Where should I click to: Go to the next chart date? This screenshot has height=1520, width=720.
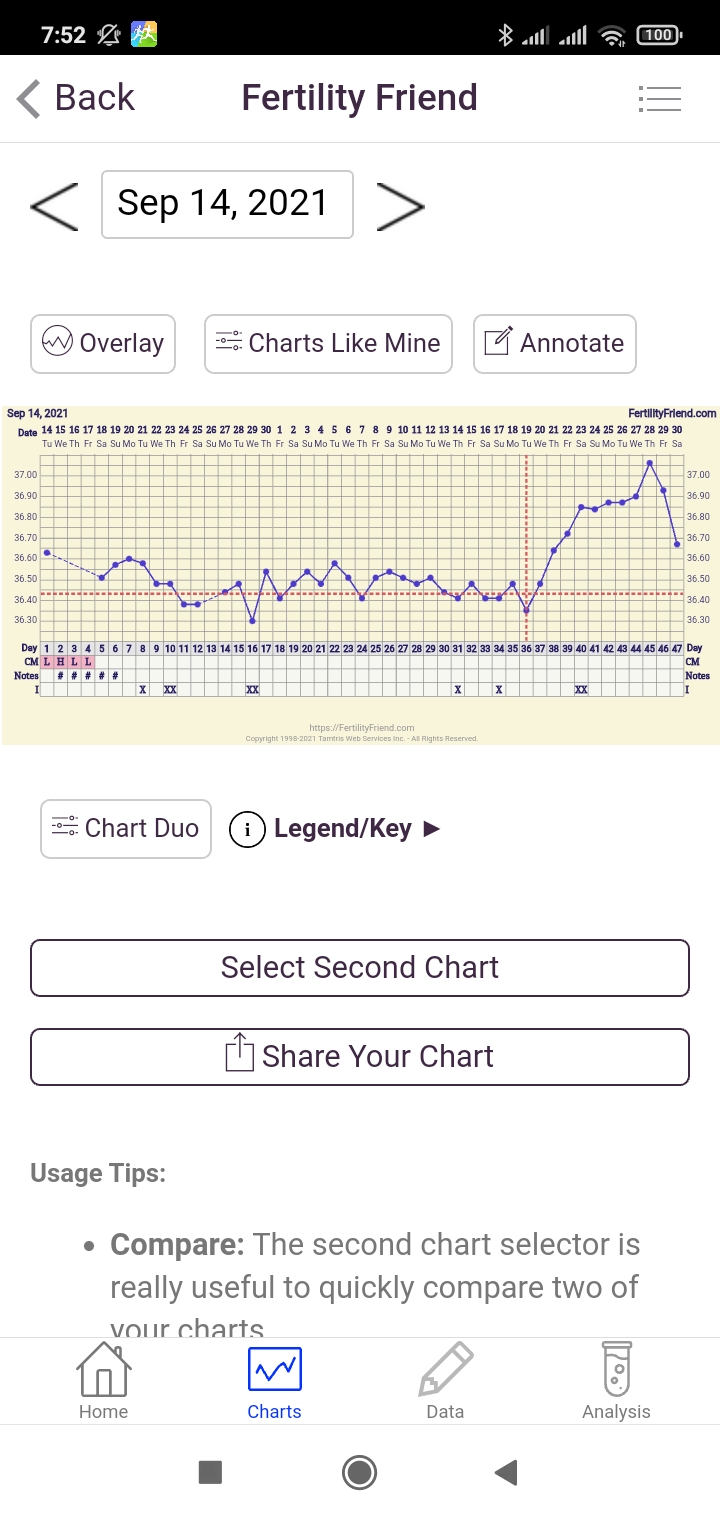[x=400, y=205]
